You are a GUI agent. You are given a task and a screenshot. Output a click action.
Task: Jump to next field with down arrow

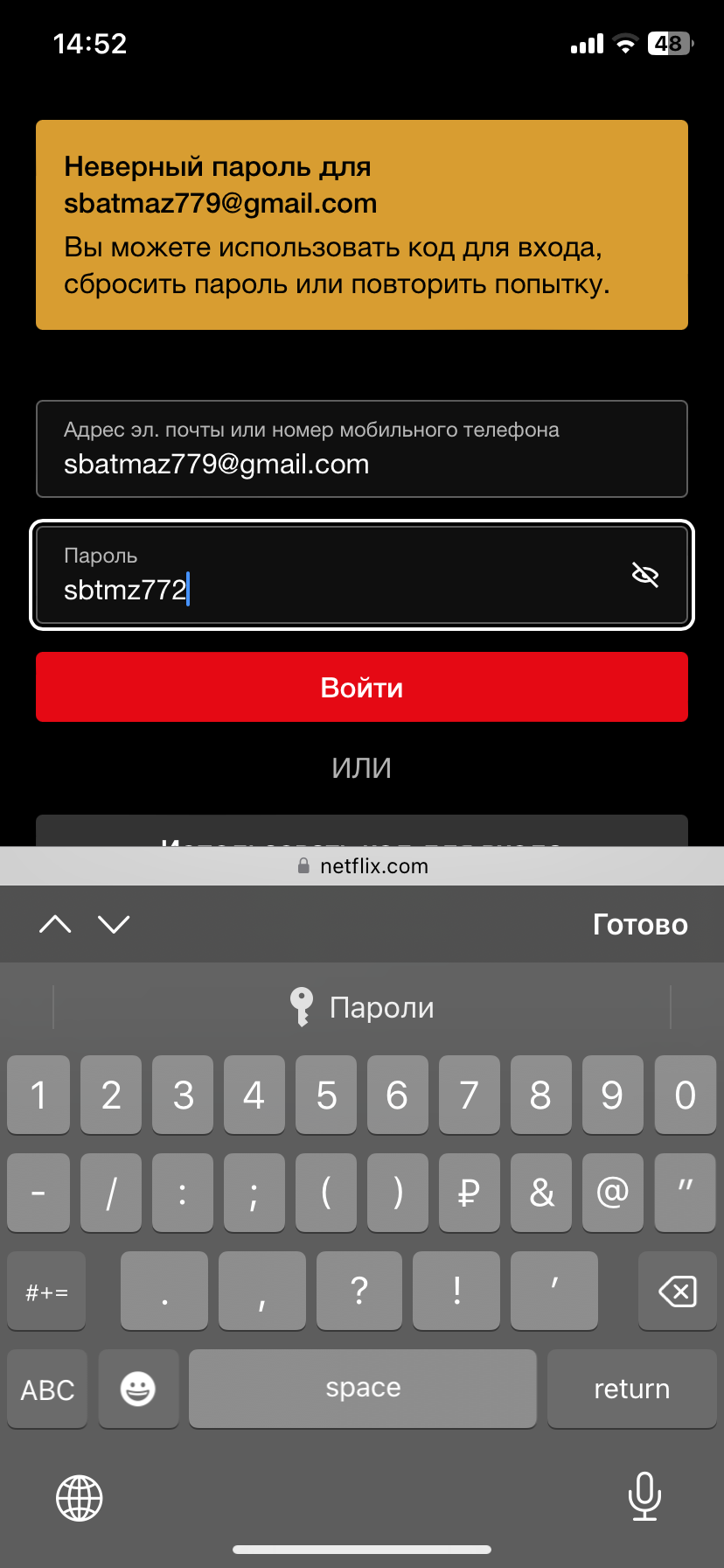[114, 924]
